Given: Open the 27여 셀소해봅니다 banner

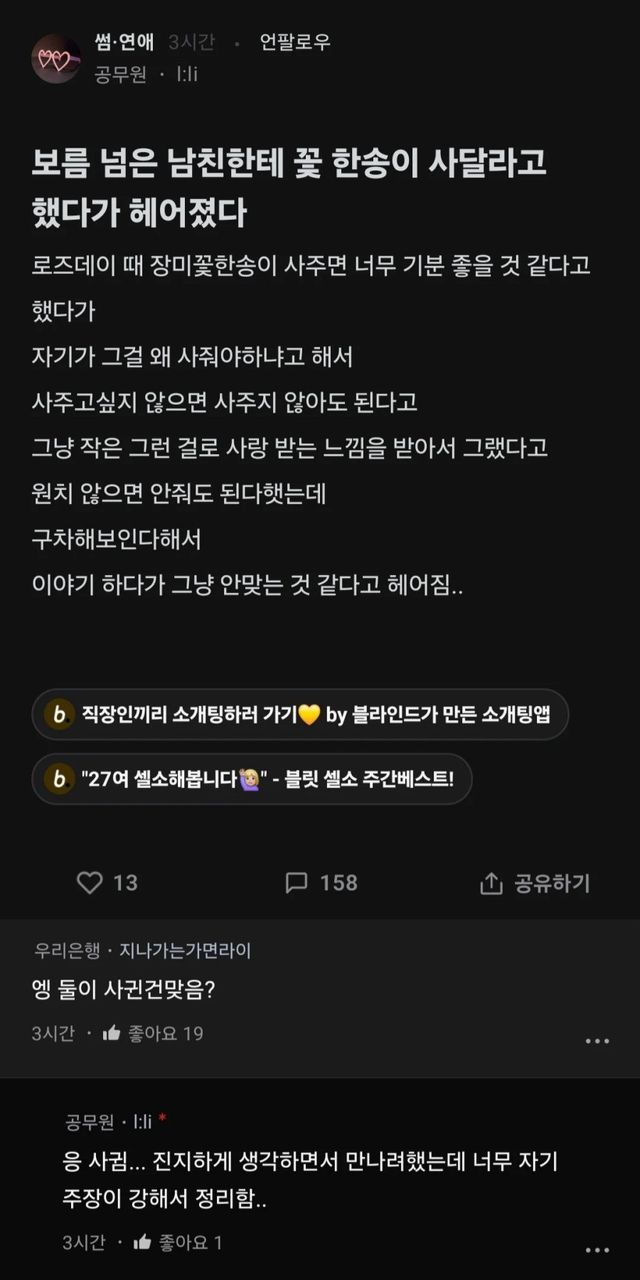Looking at the screenshot, I should pos(252,779).
